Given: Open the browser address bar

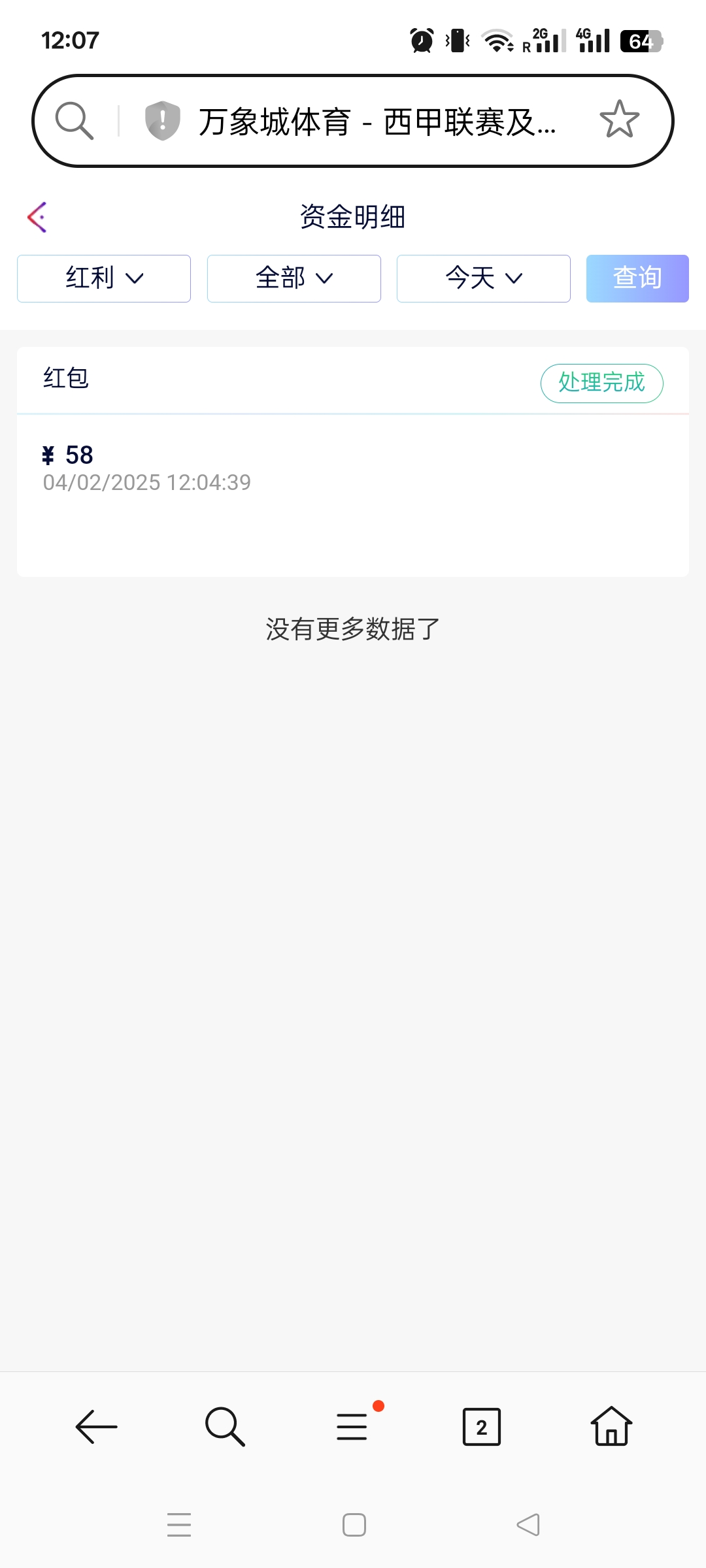Looking at the screenshot, I should tap(376, 122).
